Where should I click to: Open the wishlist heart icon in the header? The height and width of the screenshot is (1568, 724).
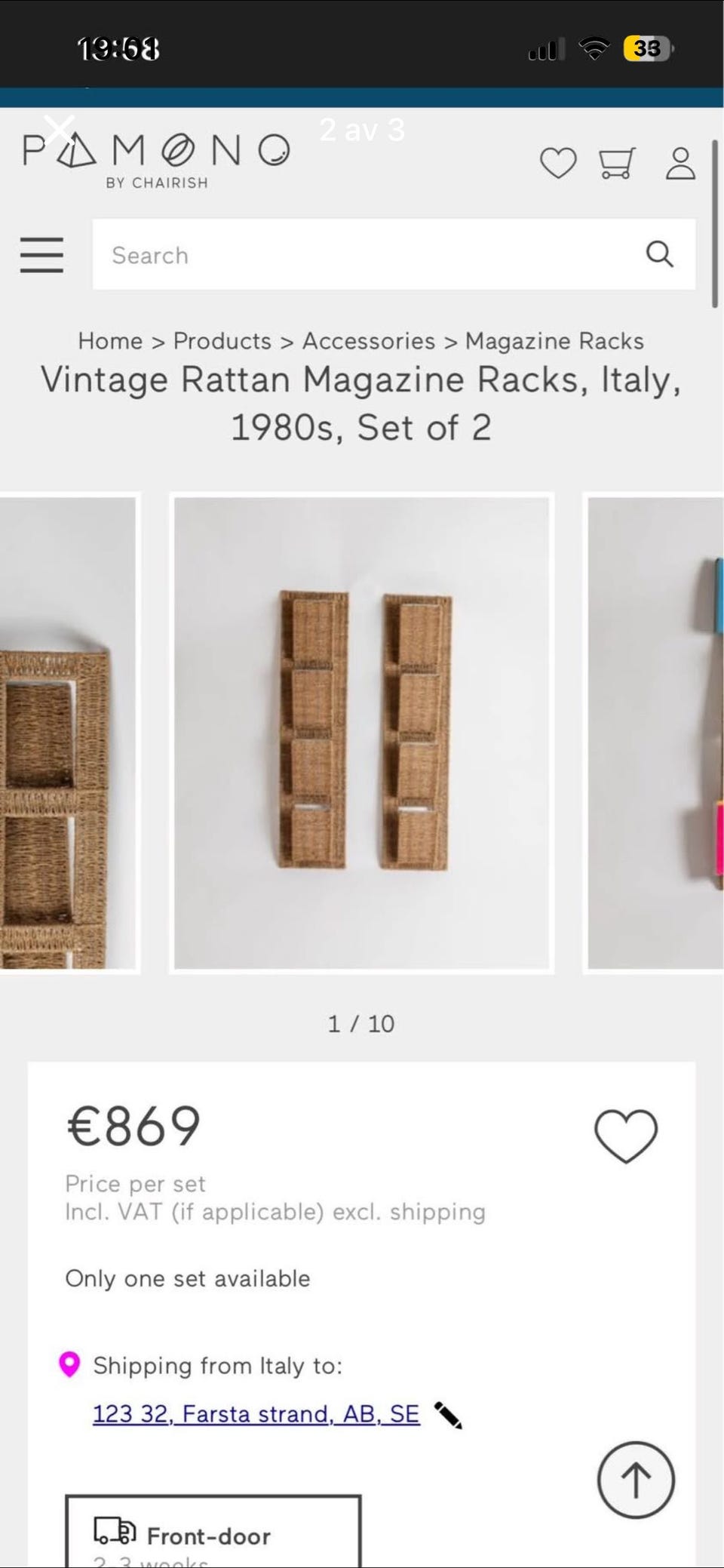pos(558,161)
